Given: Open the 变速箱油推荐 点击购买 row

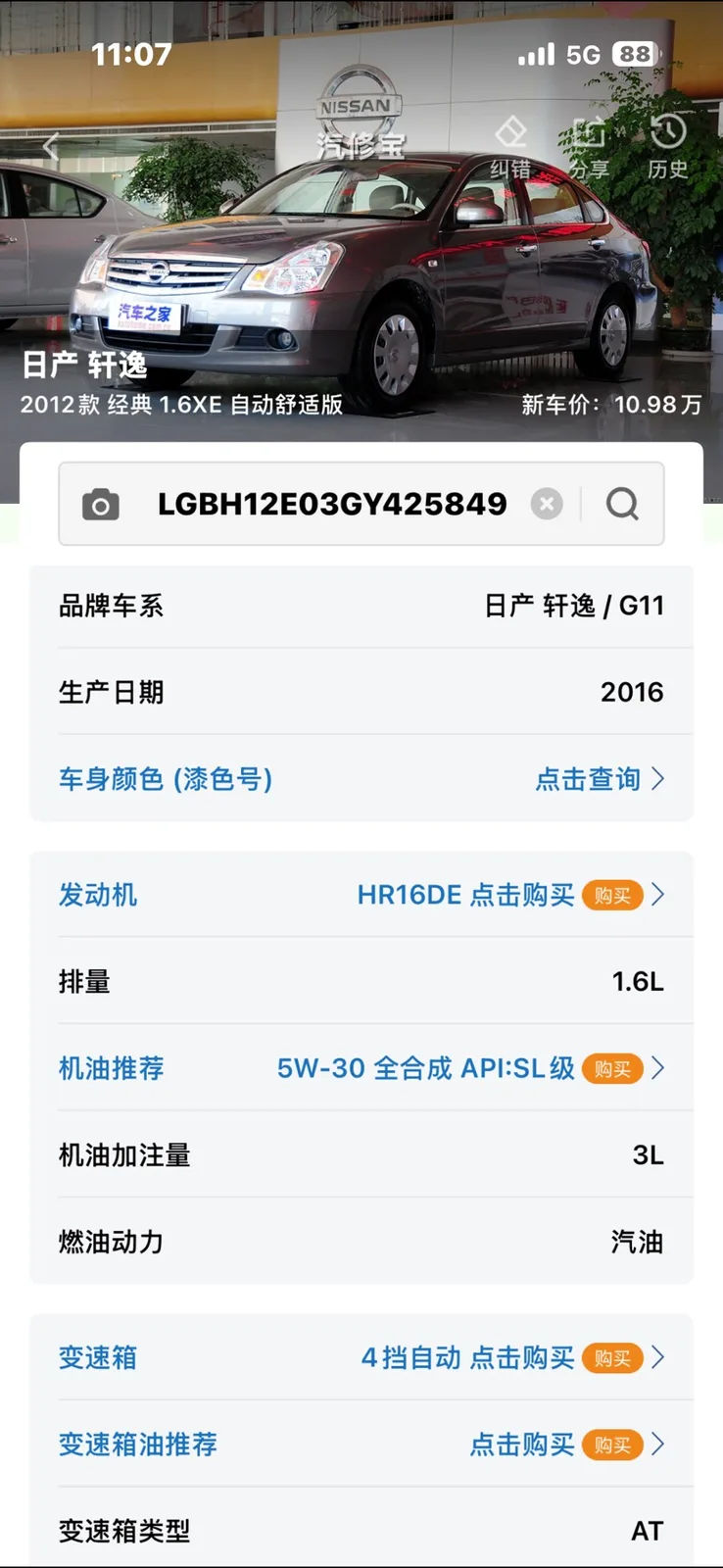Looking at the screenshot, I should click(x=361, y=1445).
